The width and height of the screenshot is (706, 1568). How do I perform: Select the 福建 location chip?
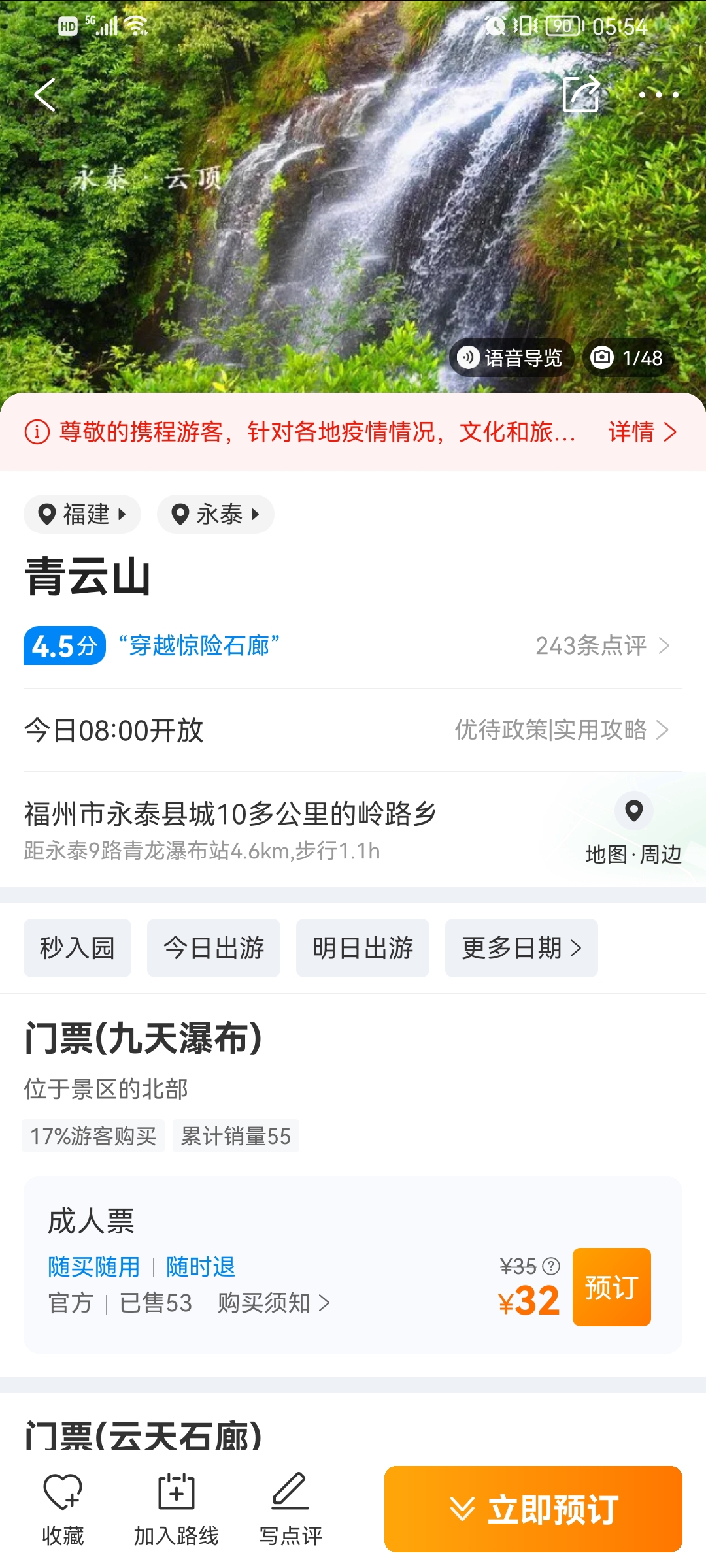(82, 514)
